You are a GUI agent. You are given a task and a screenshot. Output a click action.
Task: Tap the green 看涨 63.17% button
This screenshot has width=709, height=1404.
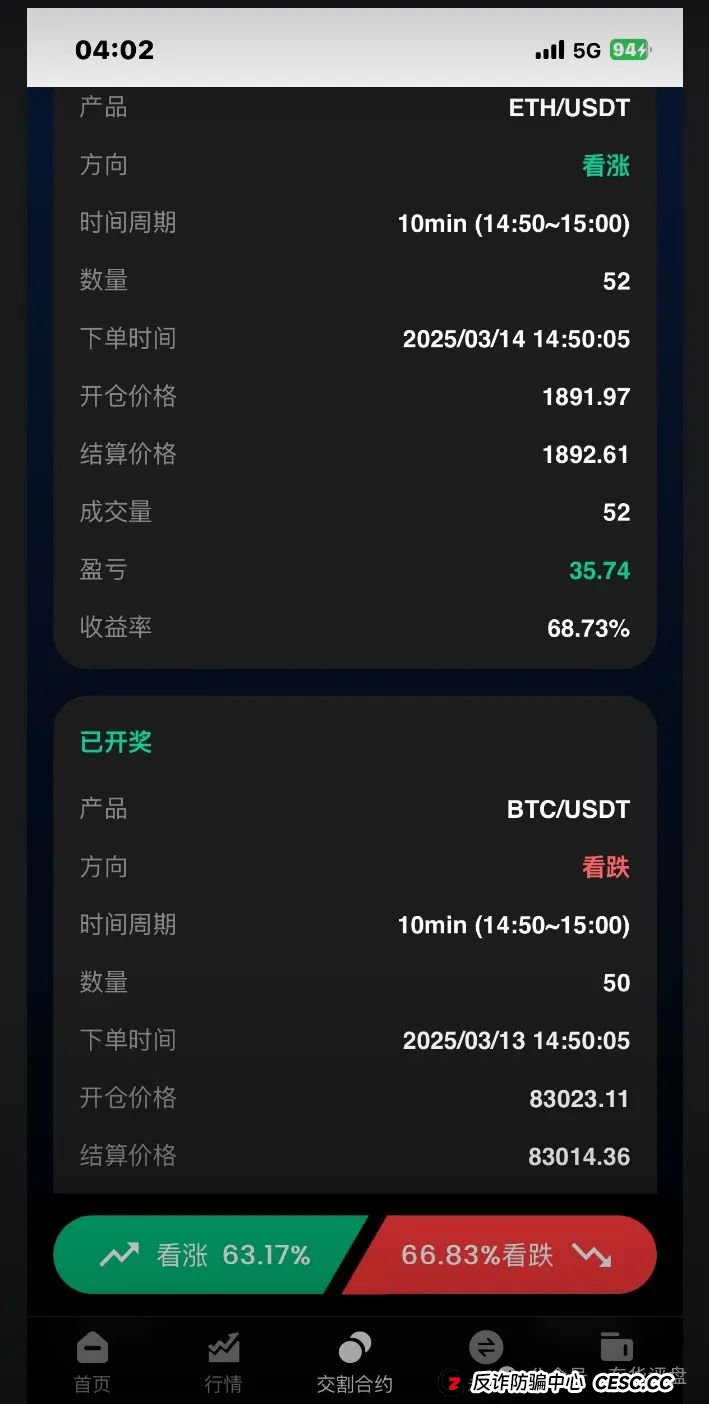(205, 1255)
